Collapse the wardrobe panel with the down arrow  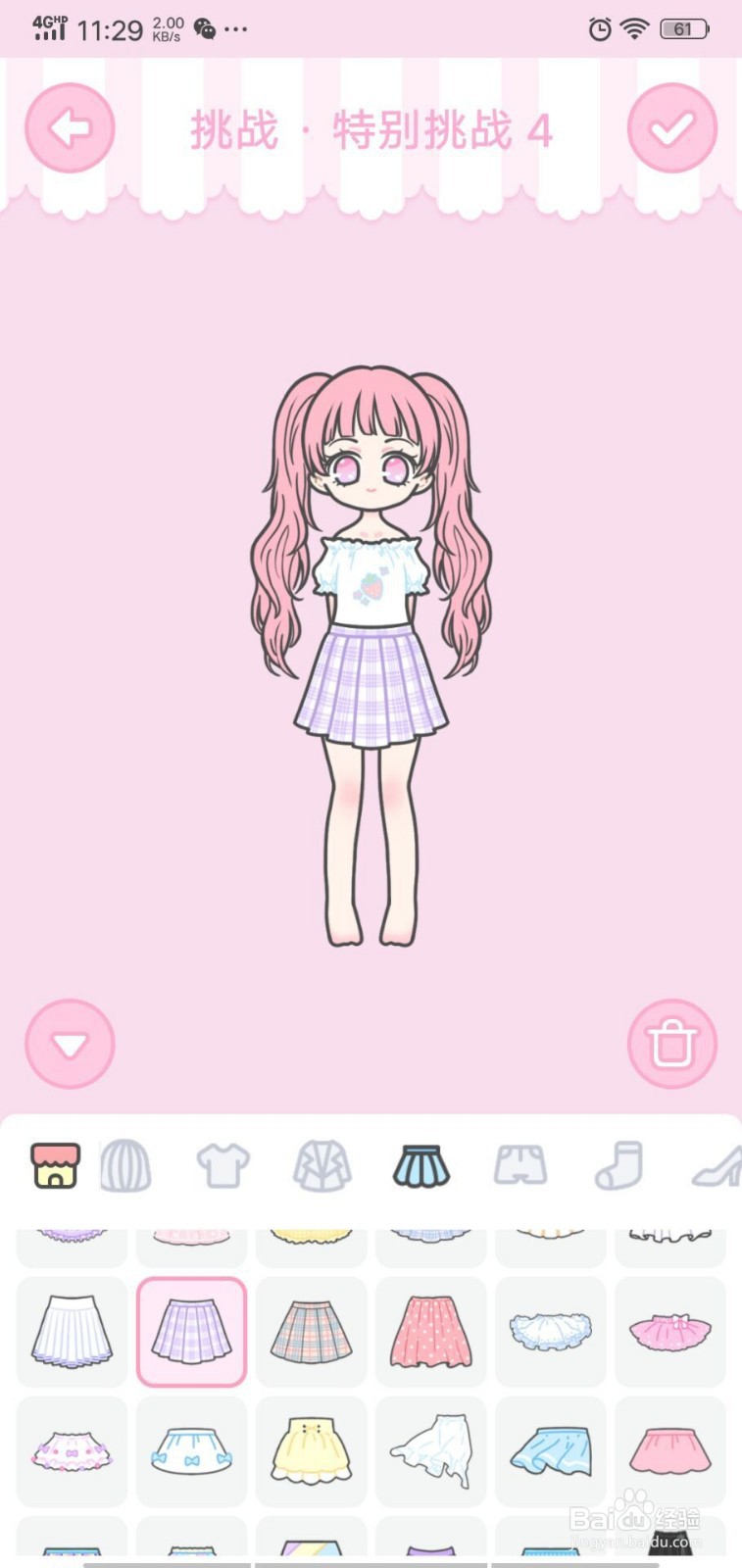[x=70, y=1044]
